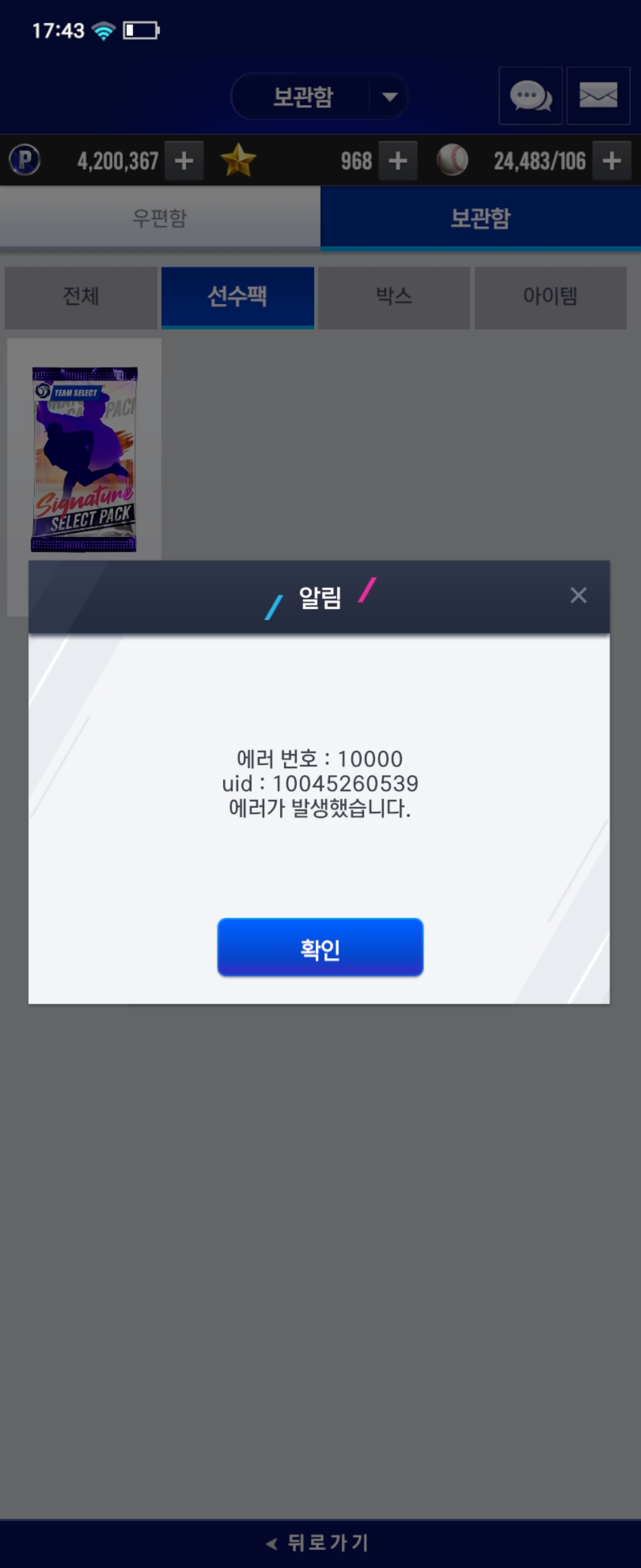The image size is (641, 1568).
Task: Select the 선수팩 category
Action: tap(237, 297)
